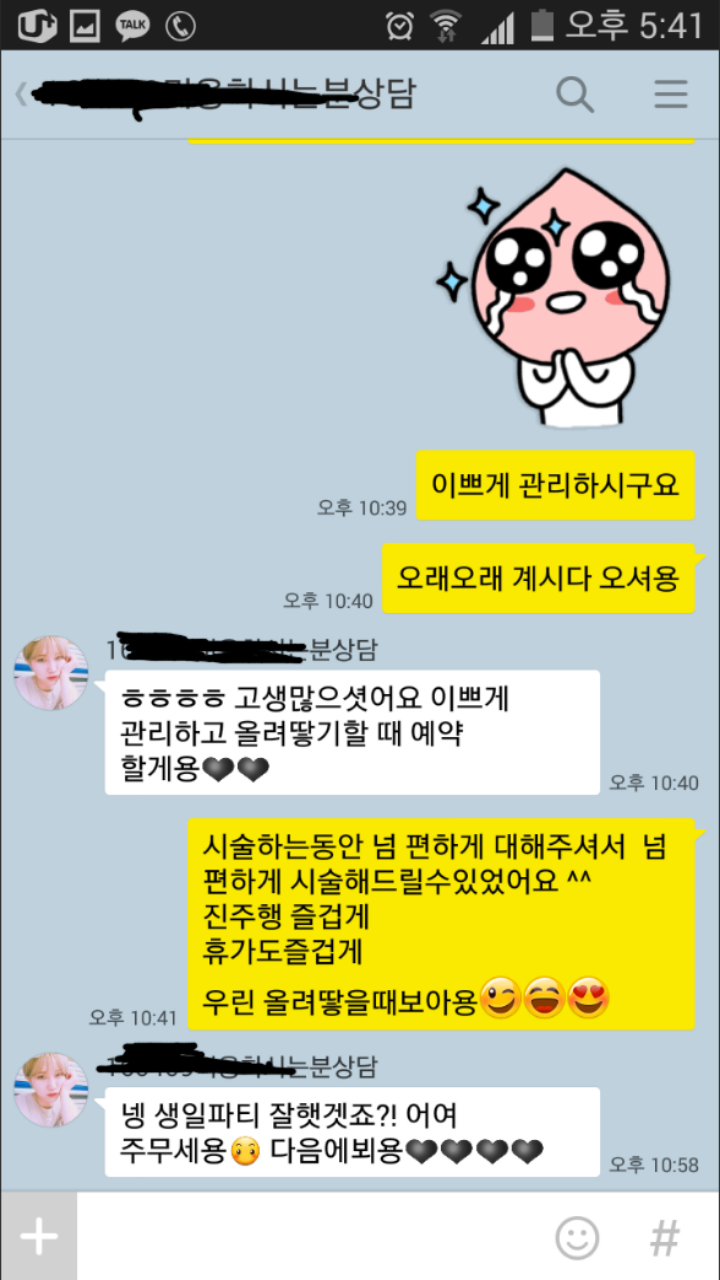Image resolution: width=720 pixels, height=1280 pixels.
Task: Open the emoticon picker
Action: [577, 1238]
